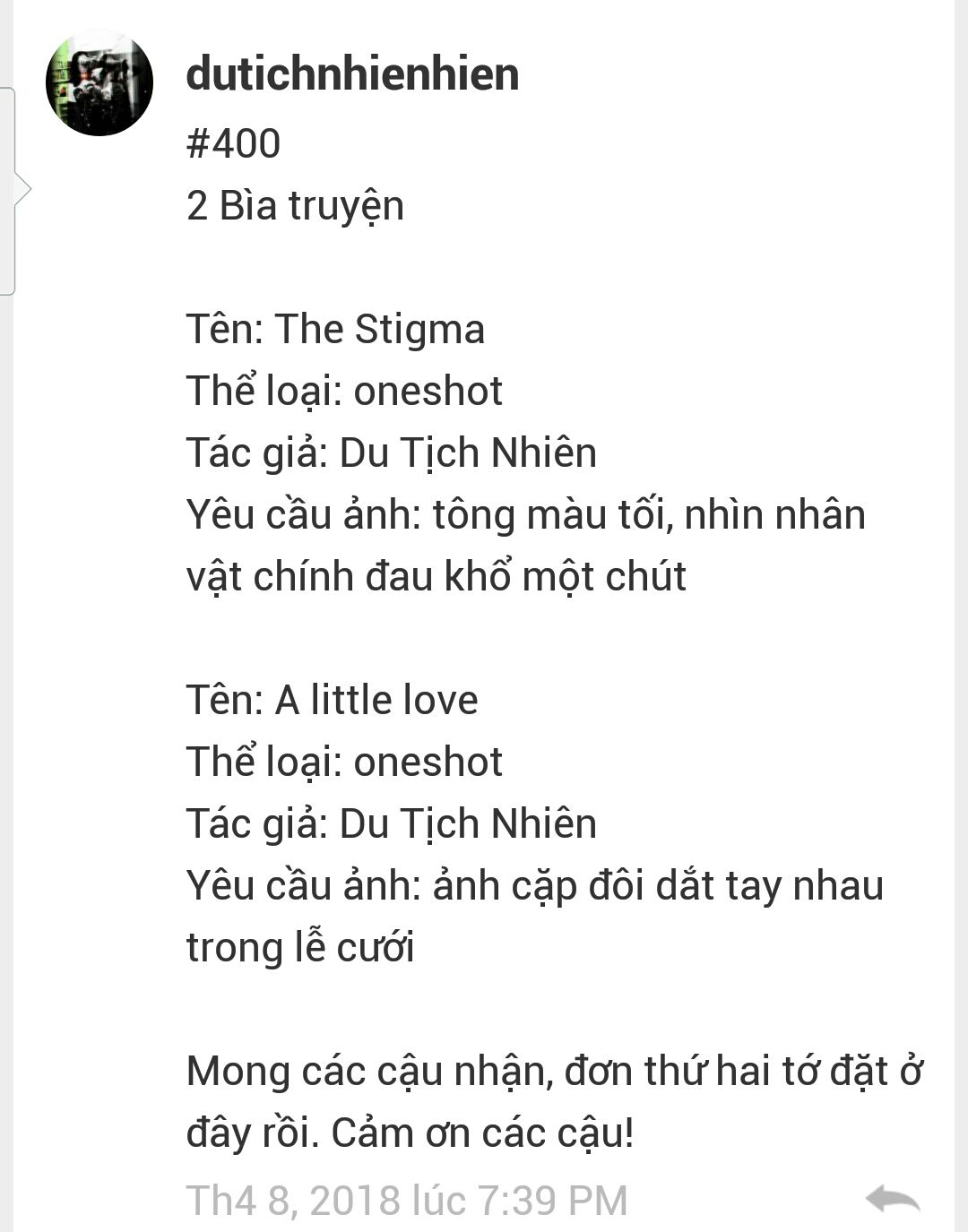The height and width of the screenshot is (1232, 968).
Task: Open dutichnhienhien's profile avatar
Action: tap(99, 83)
